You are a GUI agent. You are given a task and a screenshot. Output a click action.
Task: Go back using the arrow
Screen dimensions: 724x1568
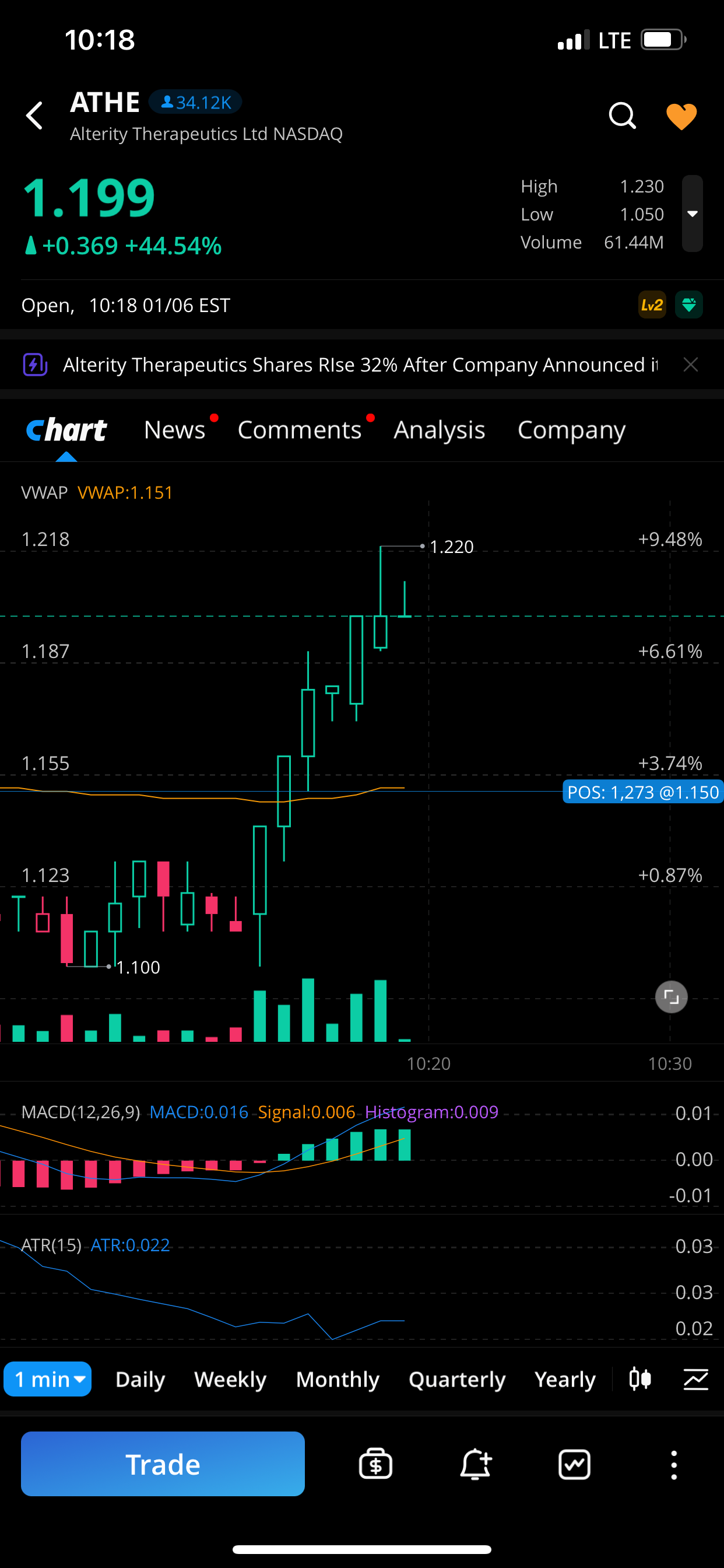point(34,116)
